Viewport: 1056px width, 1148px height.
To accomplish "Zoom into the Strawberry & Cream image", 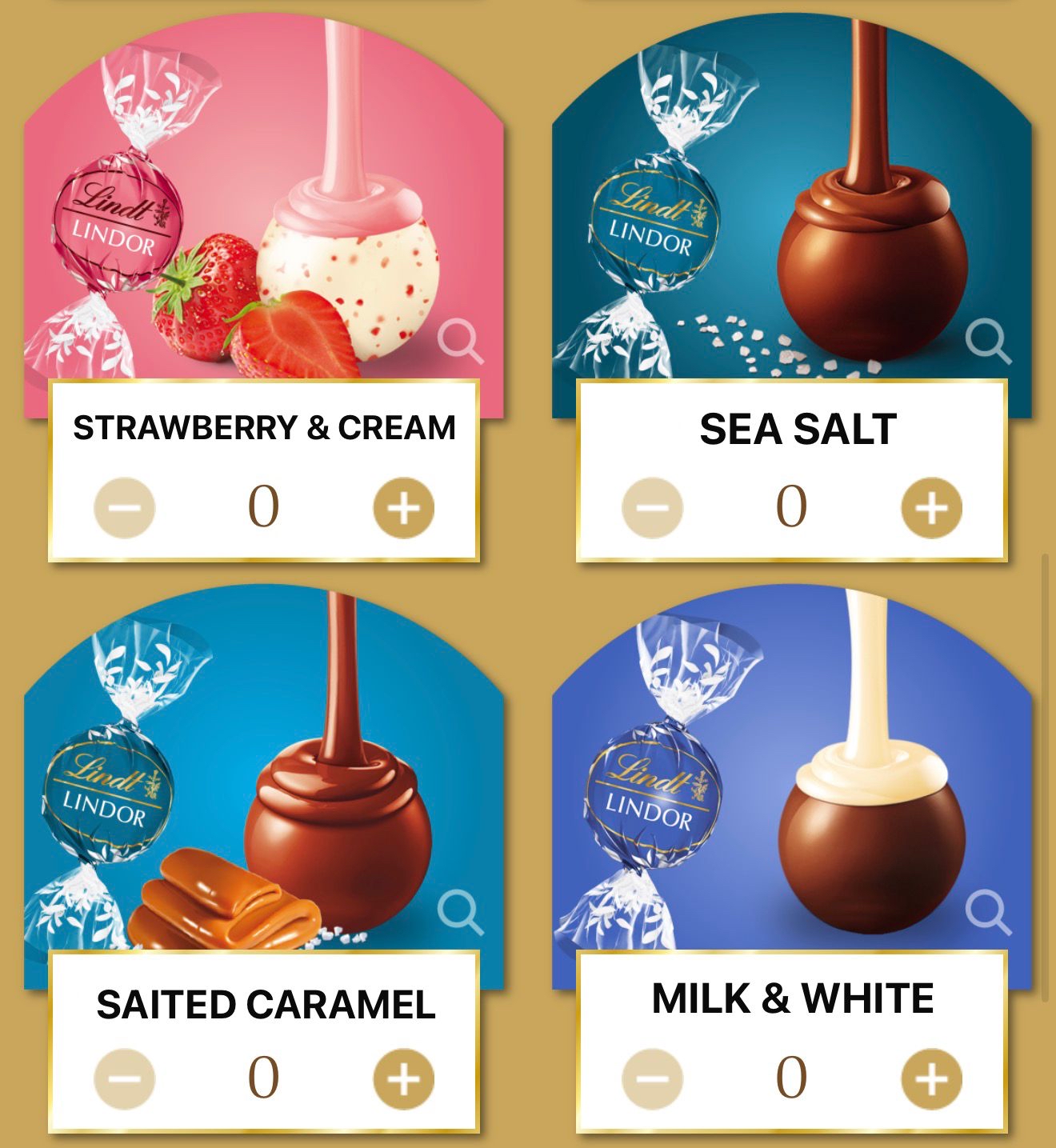I will 461,341.
